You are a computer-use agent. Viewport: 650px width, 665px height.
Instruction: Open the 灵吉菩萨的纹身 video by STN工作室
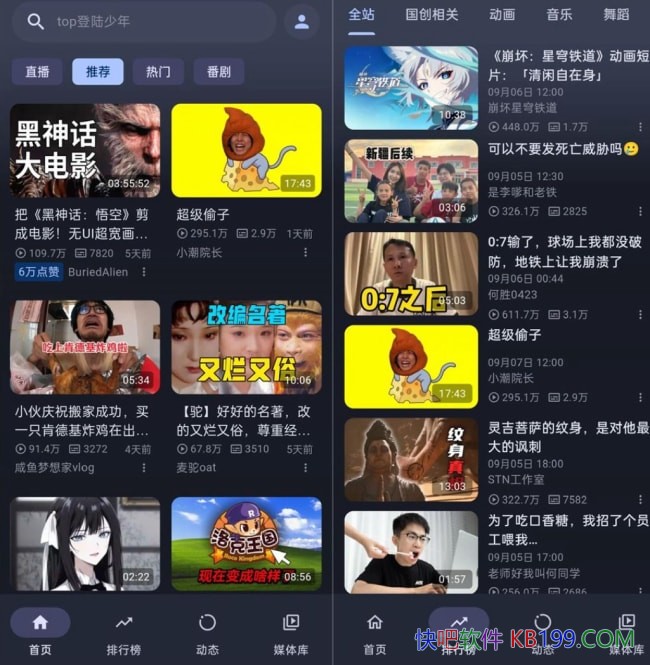click(411, 459)
